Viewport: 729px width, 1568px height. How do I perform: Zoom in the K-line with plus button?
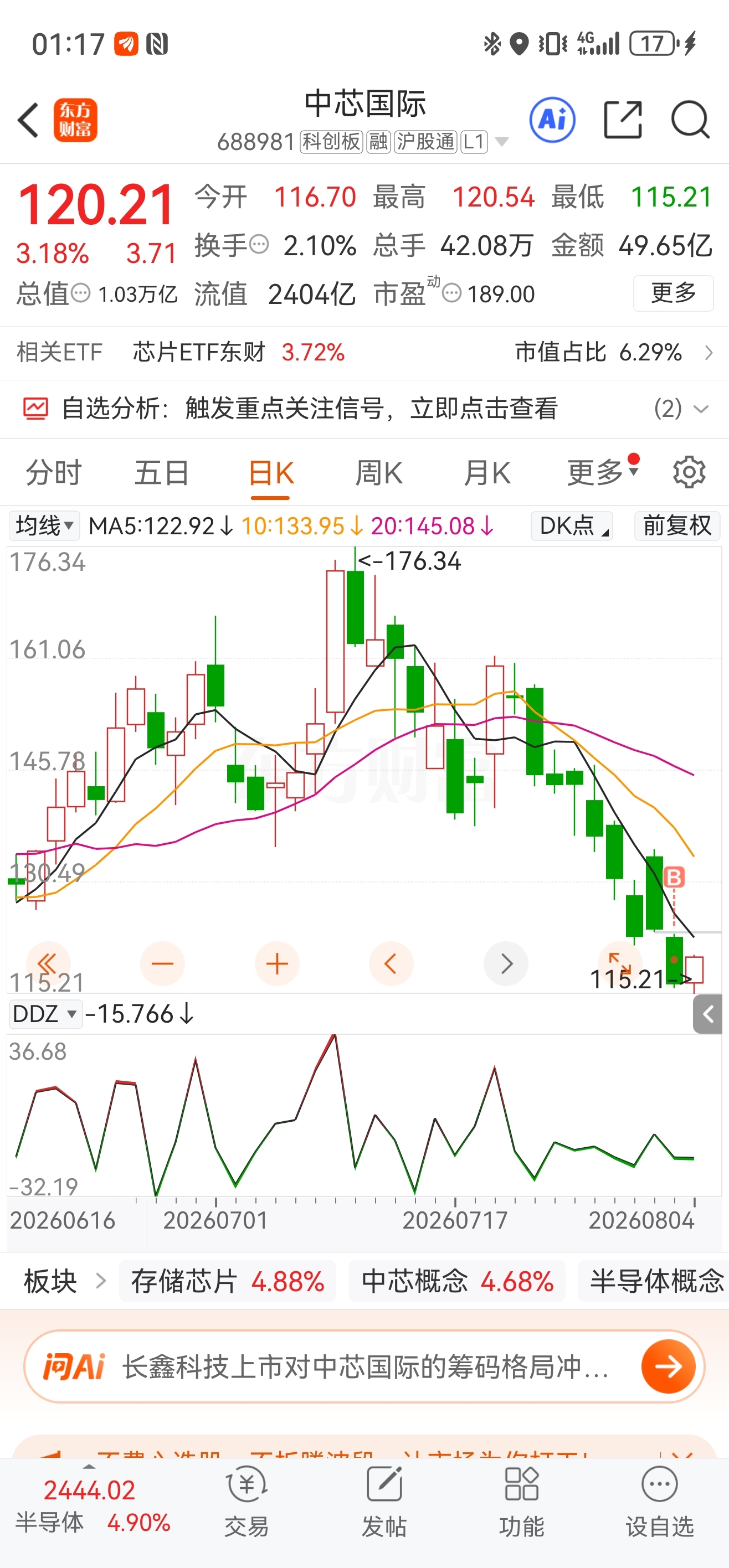277,963
